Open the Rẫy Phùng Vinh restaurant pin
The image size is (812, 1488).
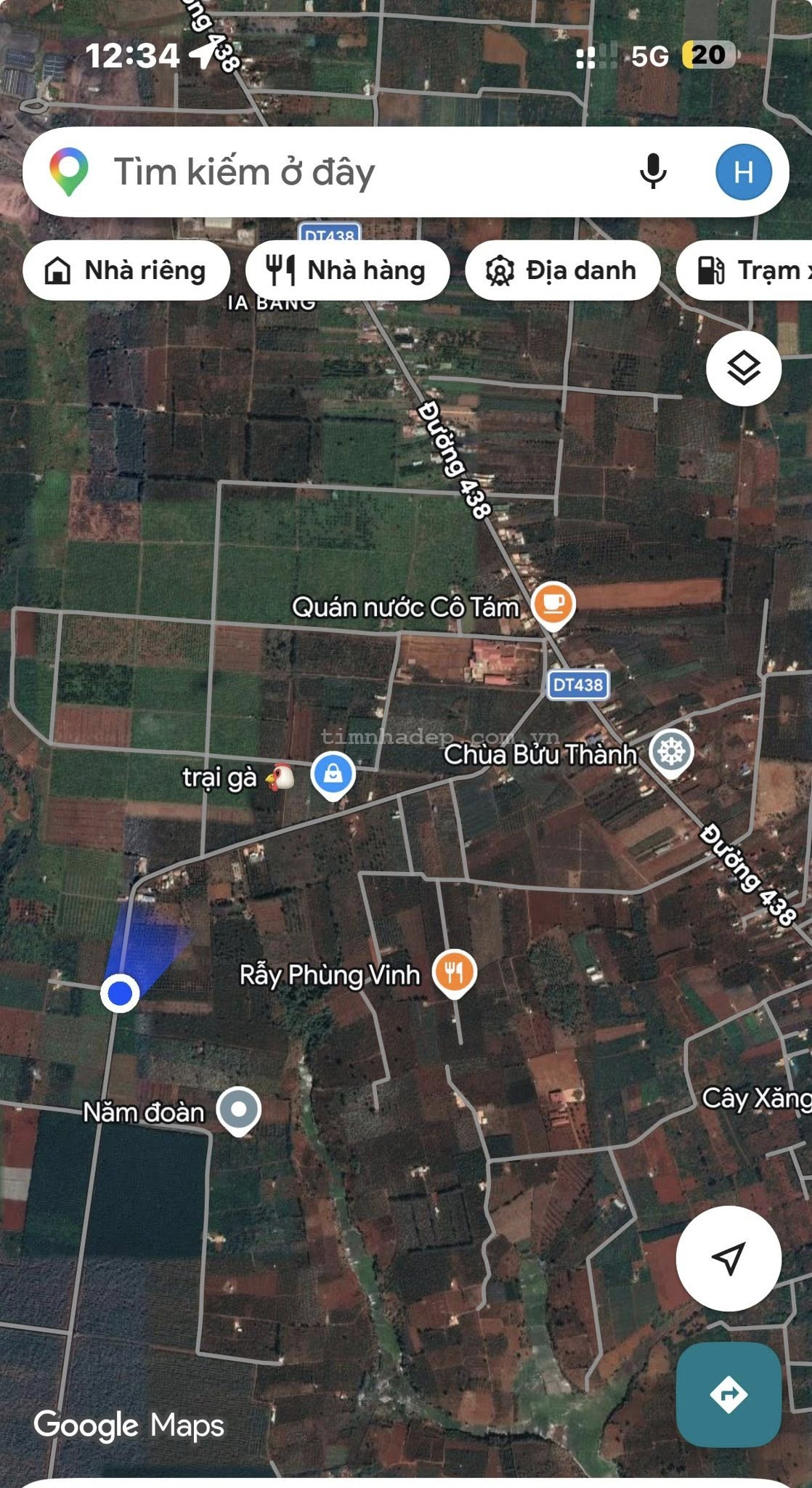[454, 973]
